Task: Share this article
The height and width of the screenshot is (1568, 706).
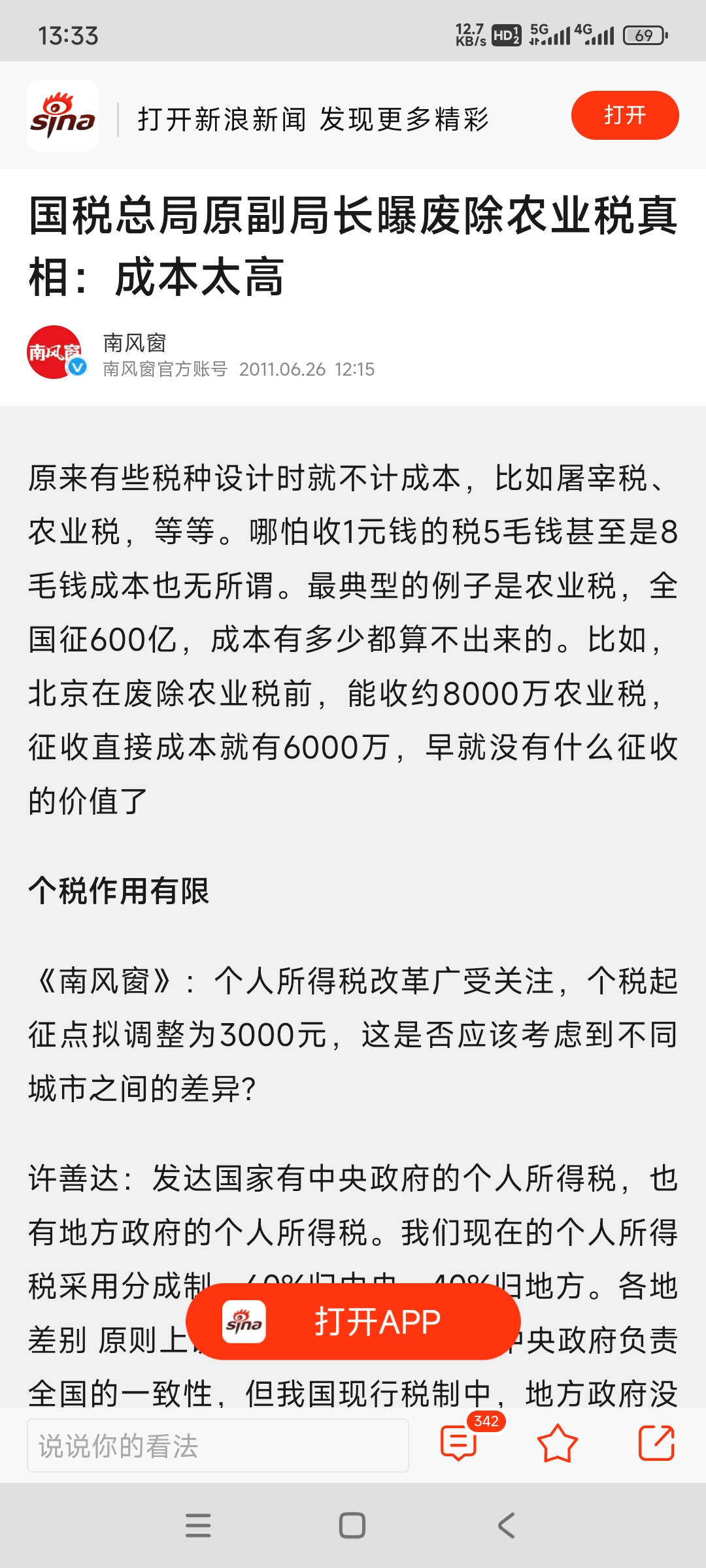Action: pos(656,1444)
